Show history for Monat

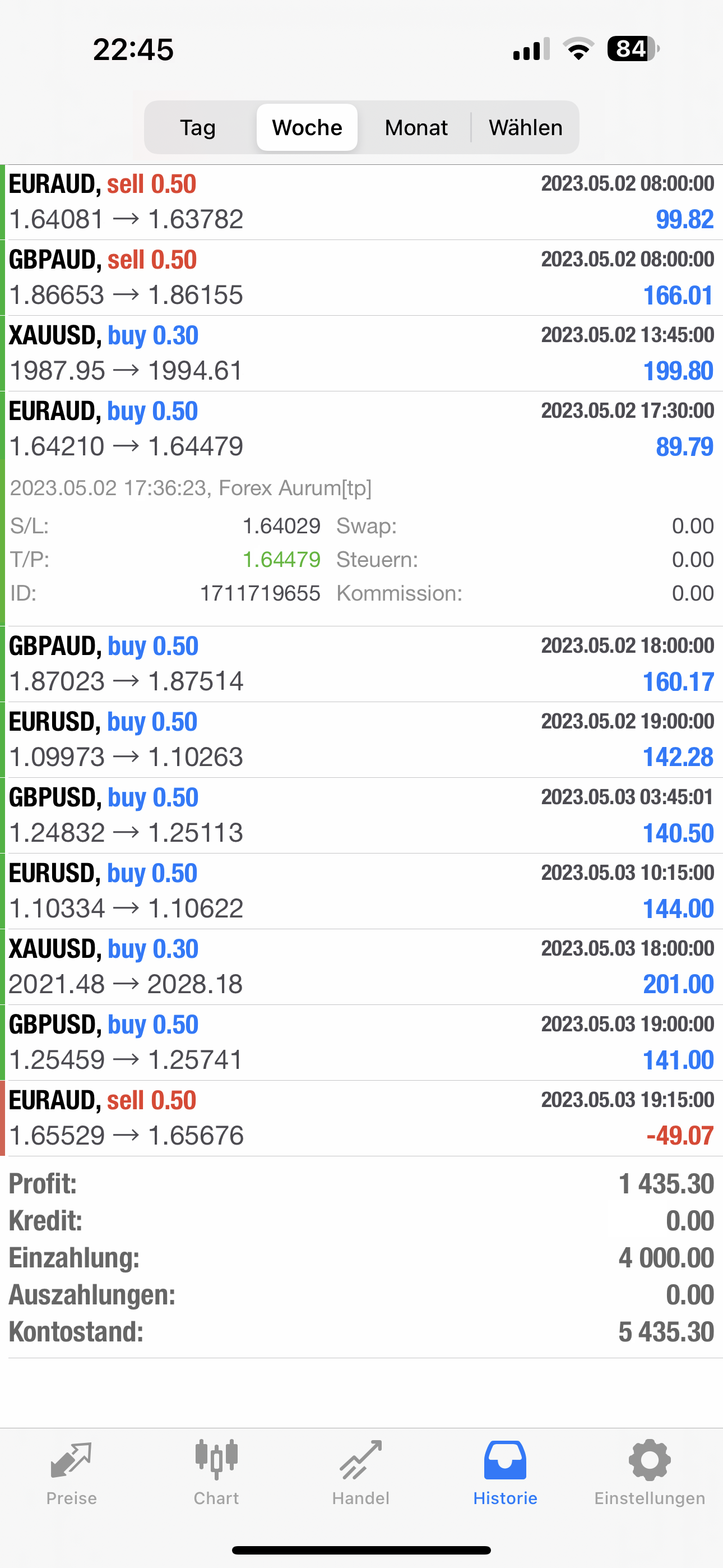pyautogui.click(x=416, y=127)
